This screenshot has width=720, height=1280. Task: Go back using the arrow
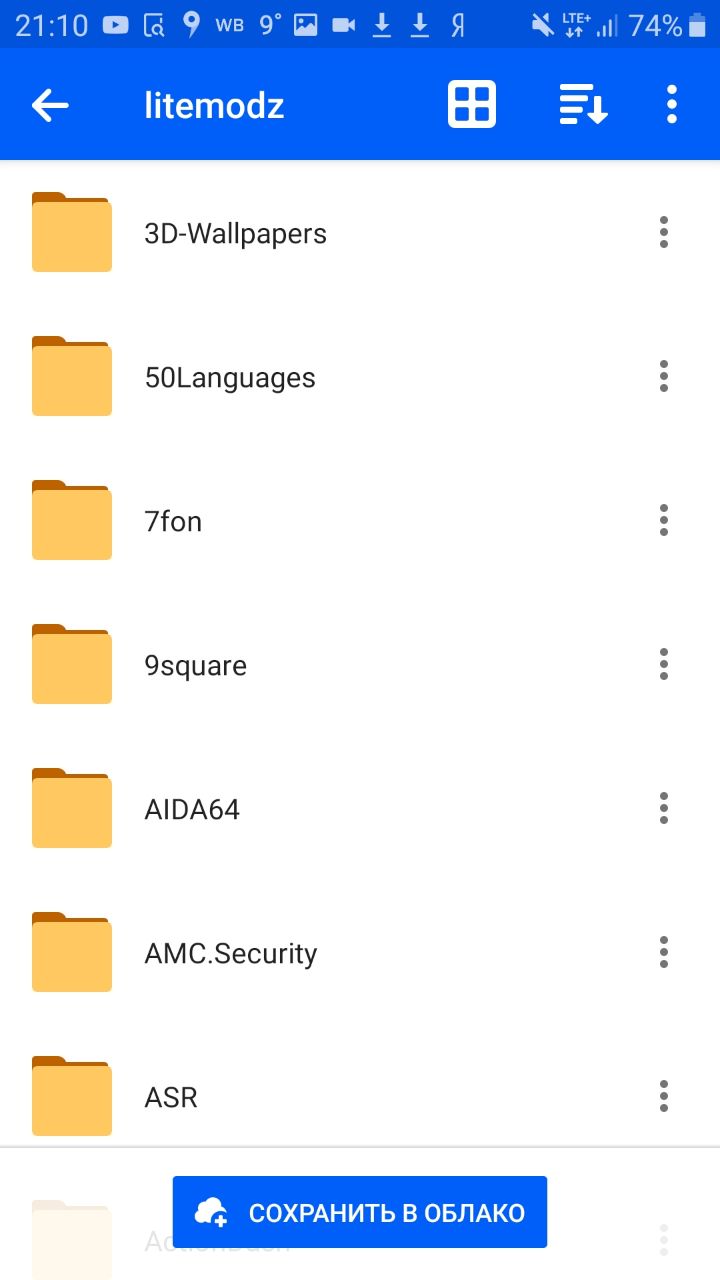pos(49,105)
